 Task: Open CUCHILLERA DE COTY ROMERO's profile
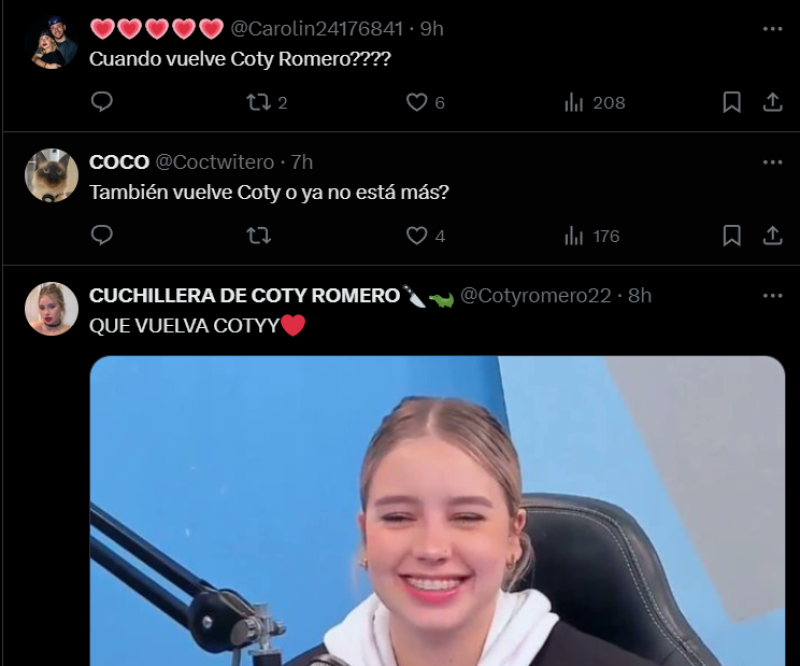click(x=244, y=295)
